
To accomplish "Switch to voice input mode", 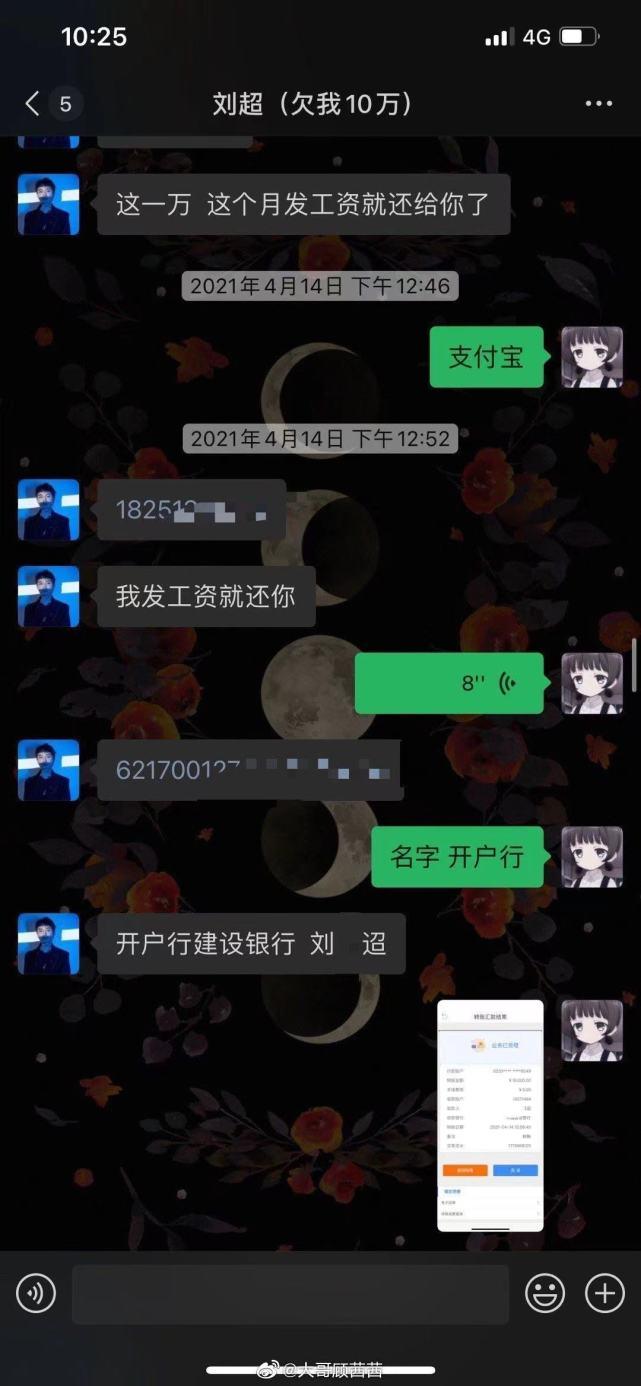I will (x=36, y=1294).
